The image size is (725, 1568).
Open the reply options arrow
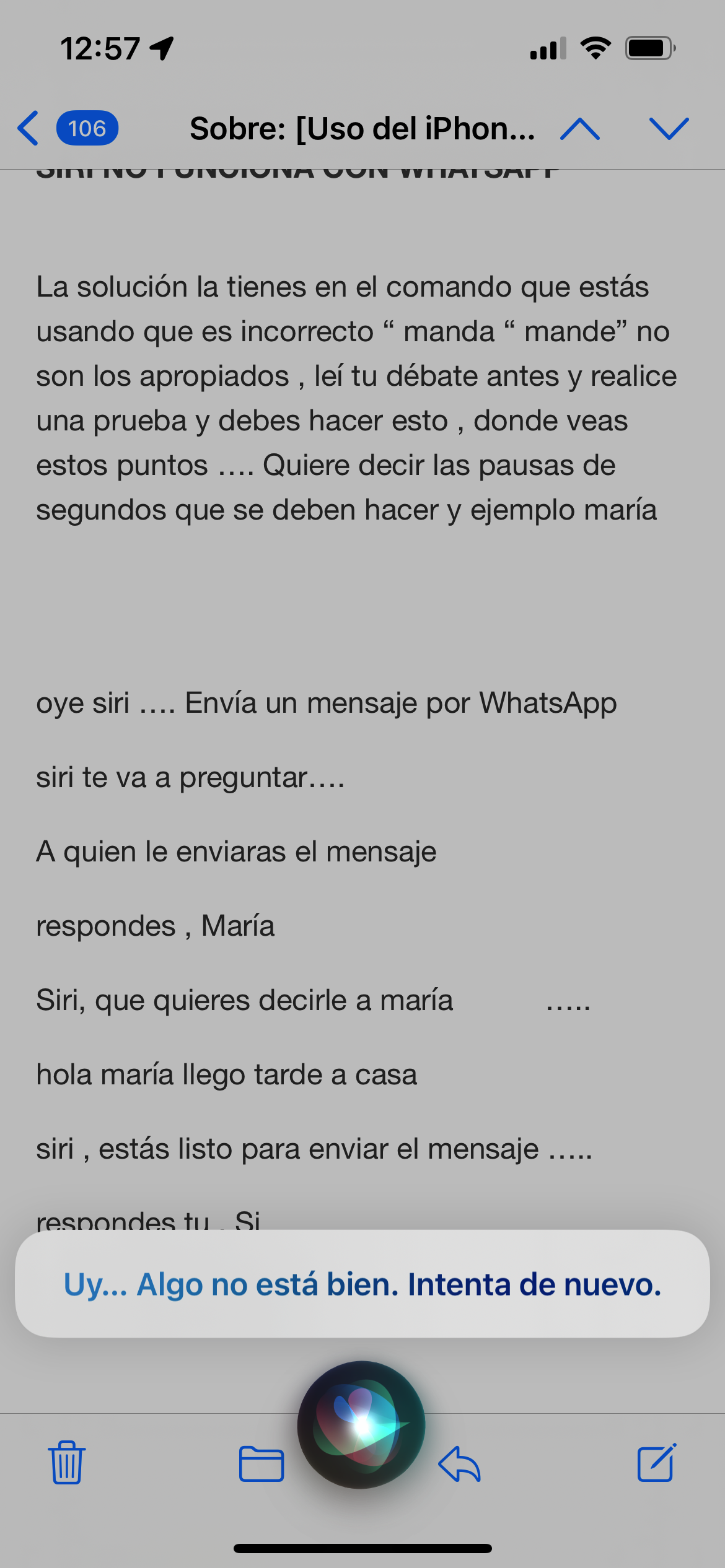click(x=460, y=1464)
